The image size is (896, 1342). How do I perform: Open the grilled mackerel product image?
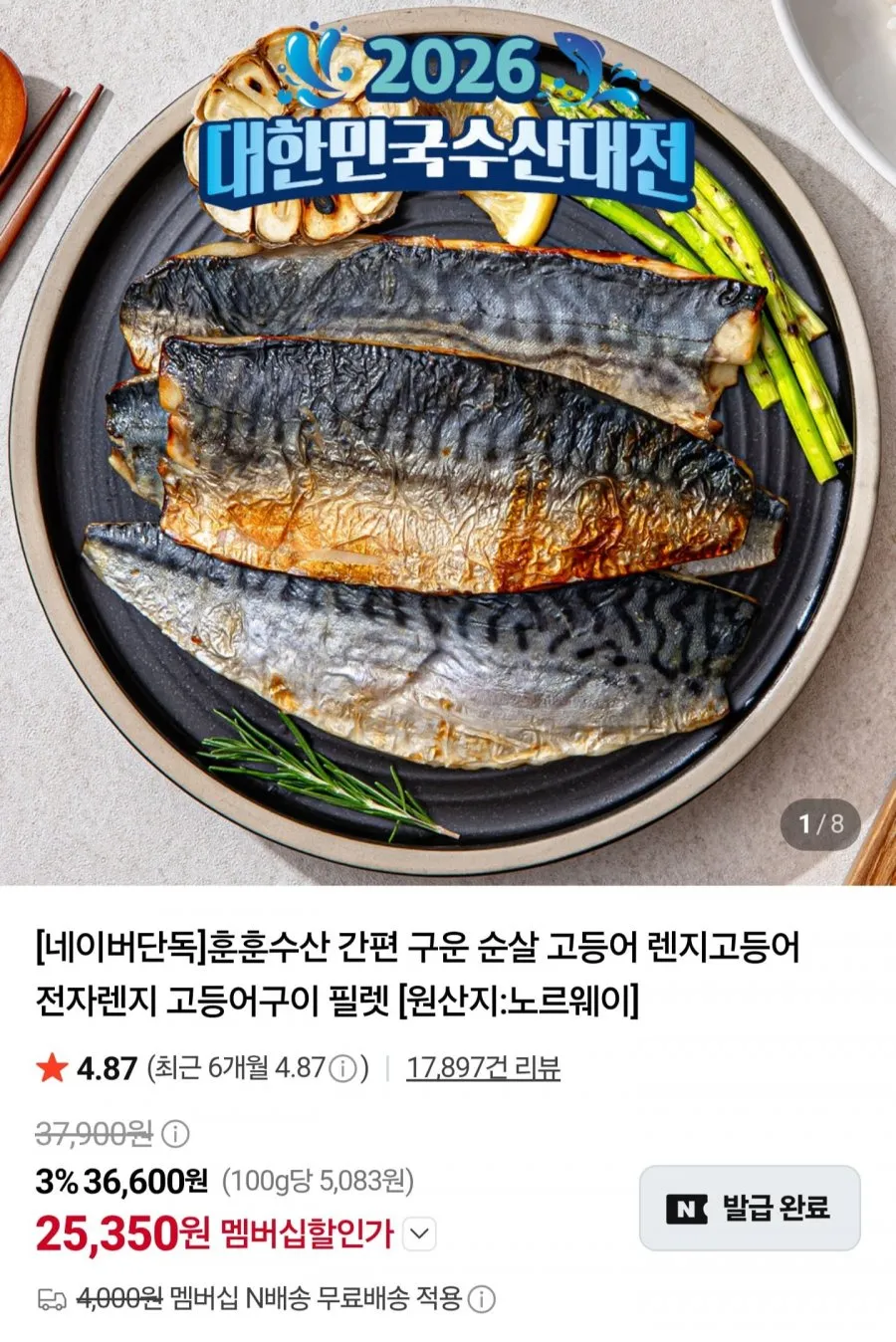pos(448,442)
